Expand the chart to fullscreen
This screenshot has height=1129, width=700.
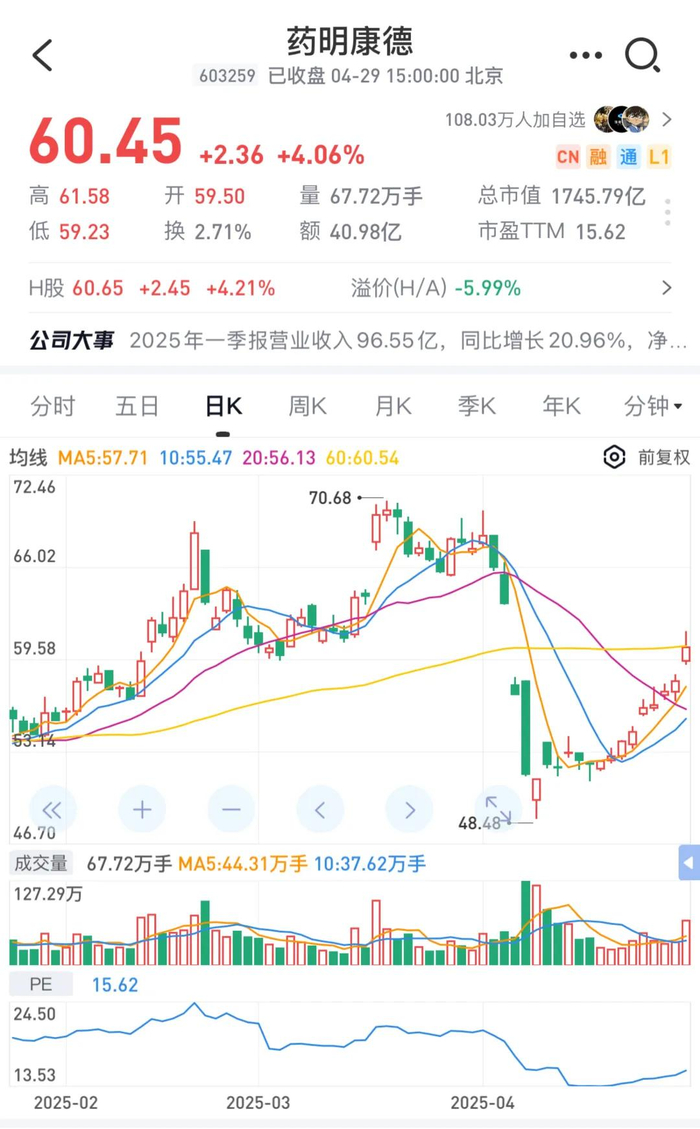pos(498,809)
